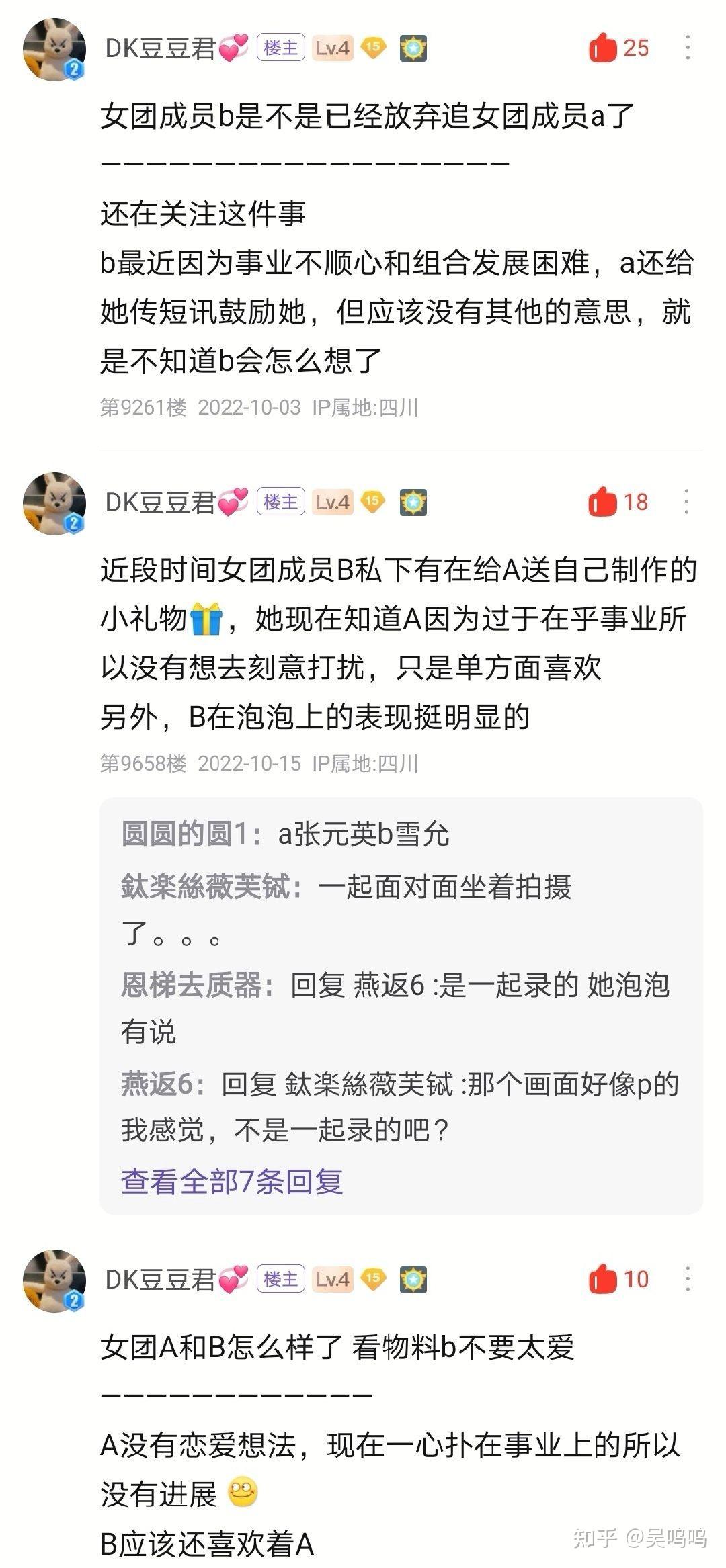Viewport: 726px width, 1568px height.
Task: Tap Lv.4 badge on floor 9261 post
Action: [333, 48]
